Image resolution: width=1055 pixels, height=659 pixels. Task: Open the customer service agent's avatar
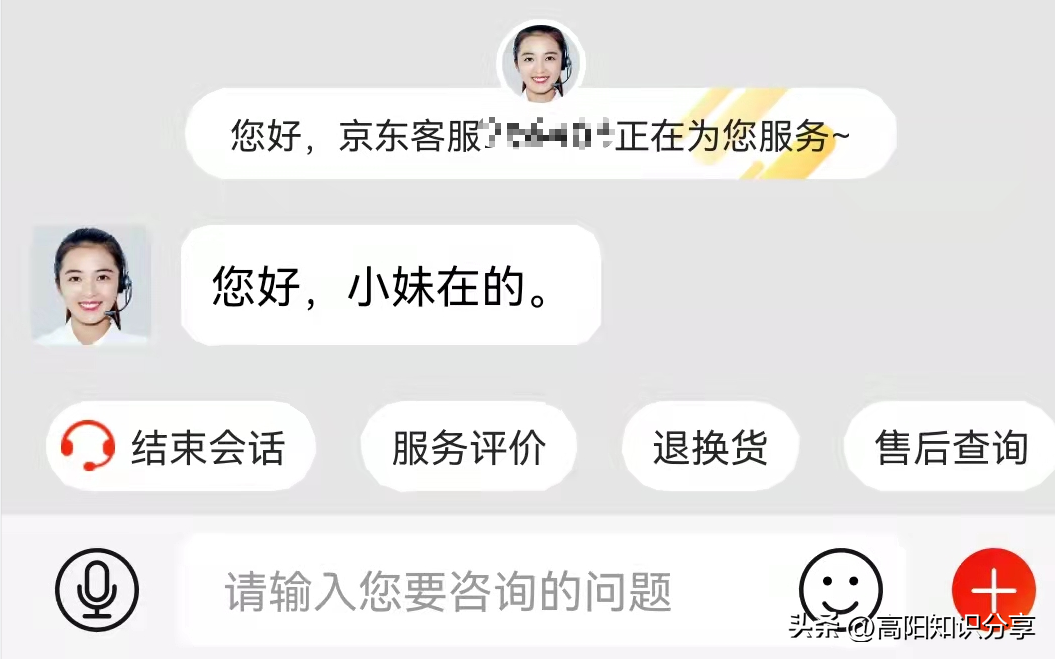[92, 285]
